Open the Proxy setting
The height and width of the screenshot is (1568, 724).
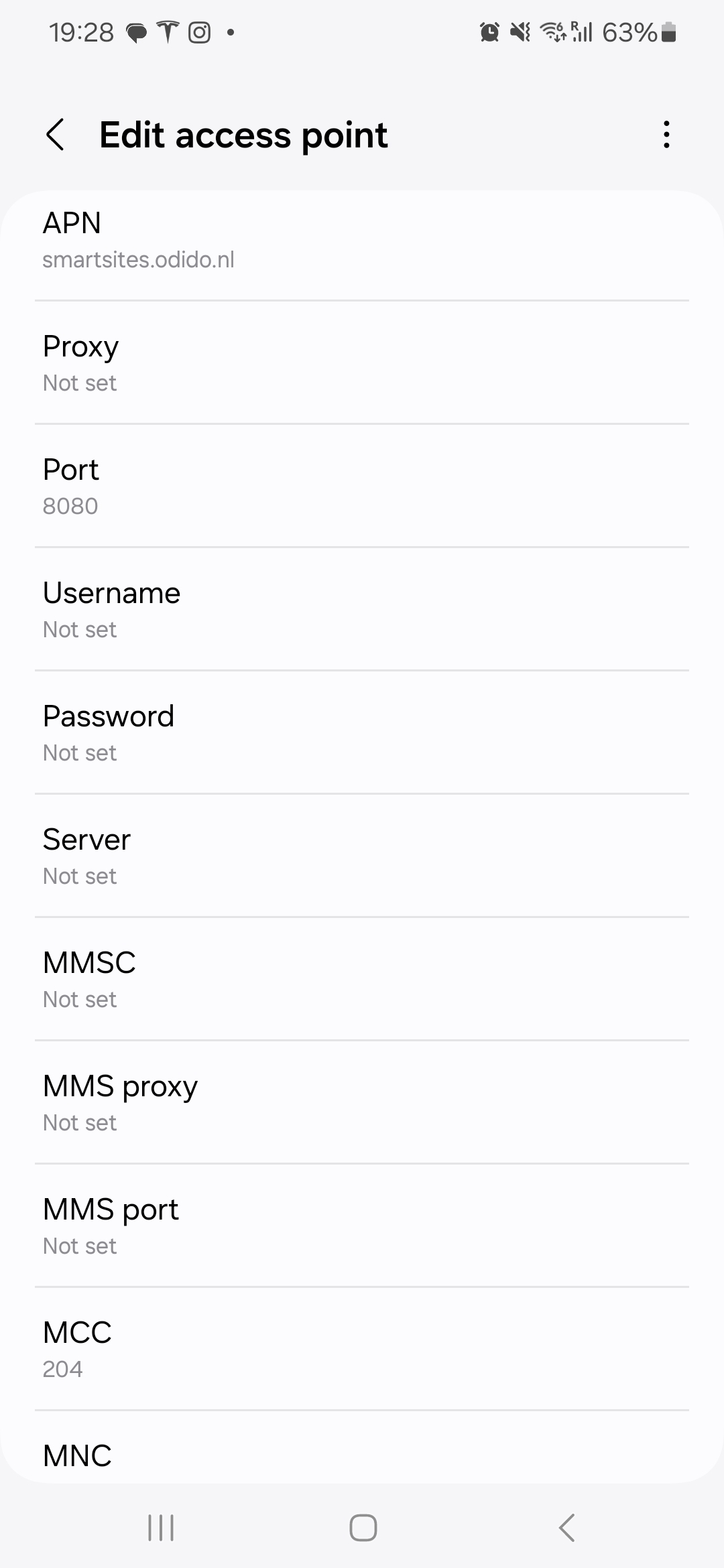[x=362, y=363]
